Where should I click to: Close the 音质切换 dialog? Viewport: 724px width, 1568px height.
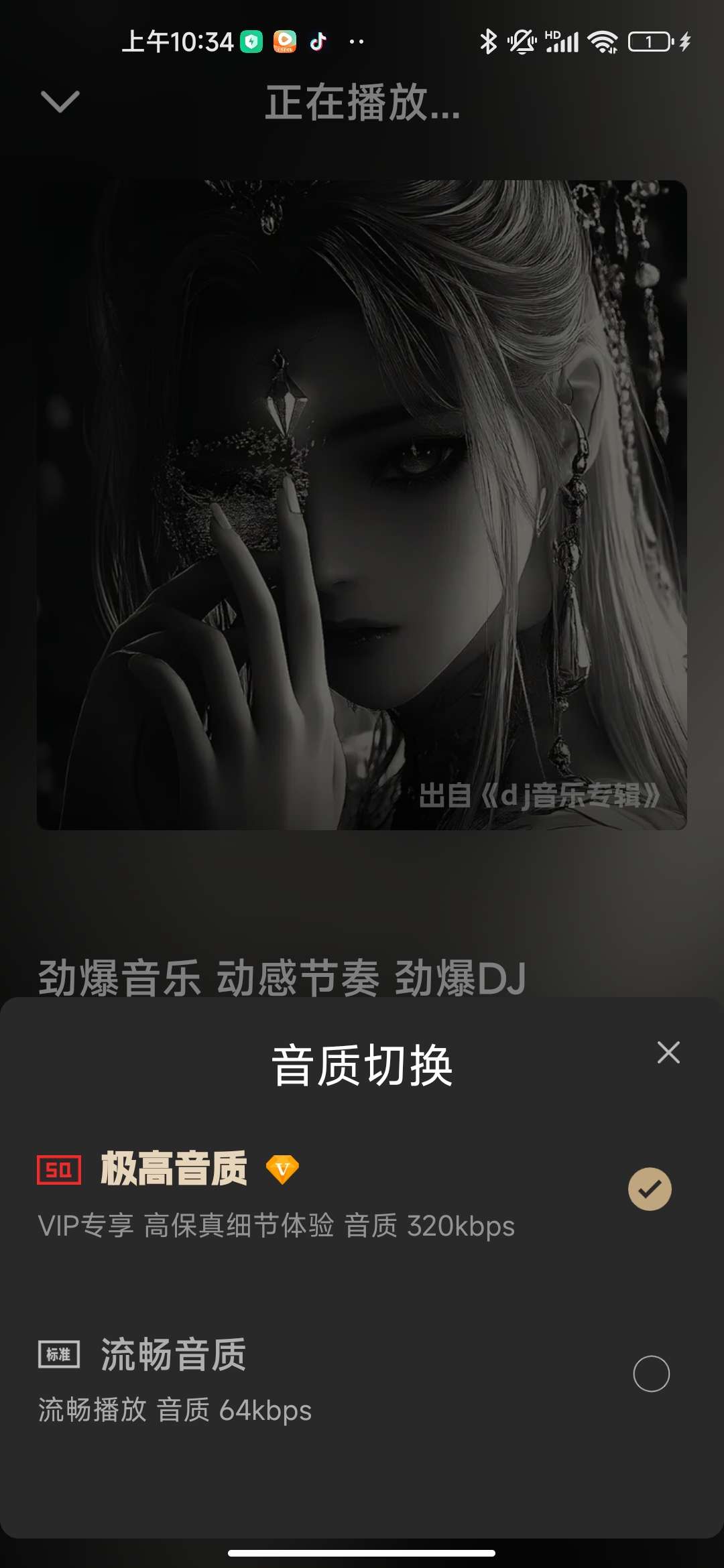pos(668,1053)
